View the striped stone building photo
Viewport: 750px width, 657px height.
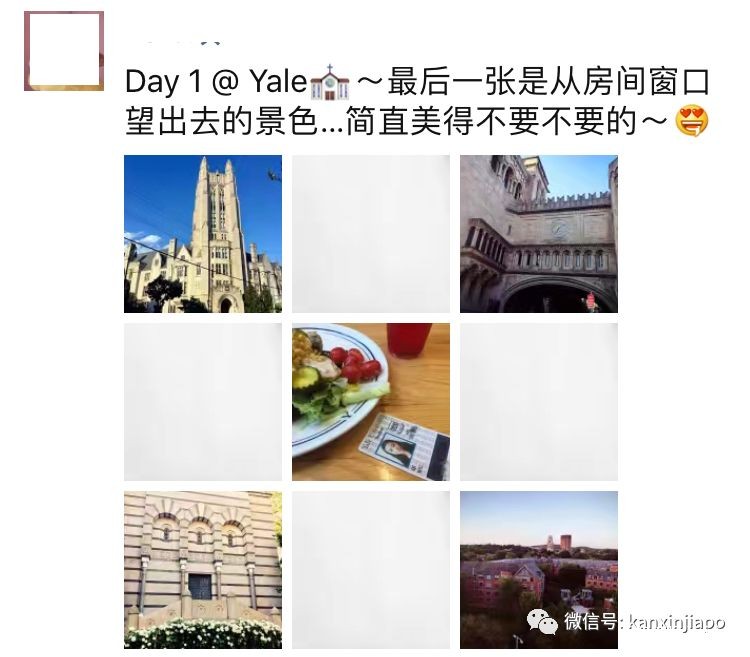tap(203, 570)
